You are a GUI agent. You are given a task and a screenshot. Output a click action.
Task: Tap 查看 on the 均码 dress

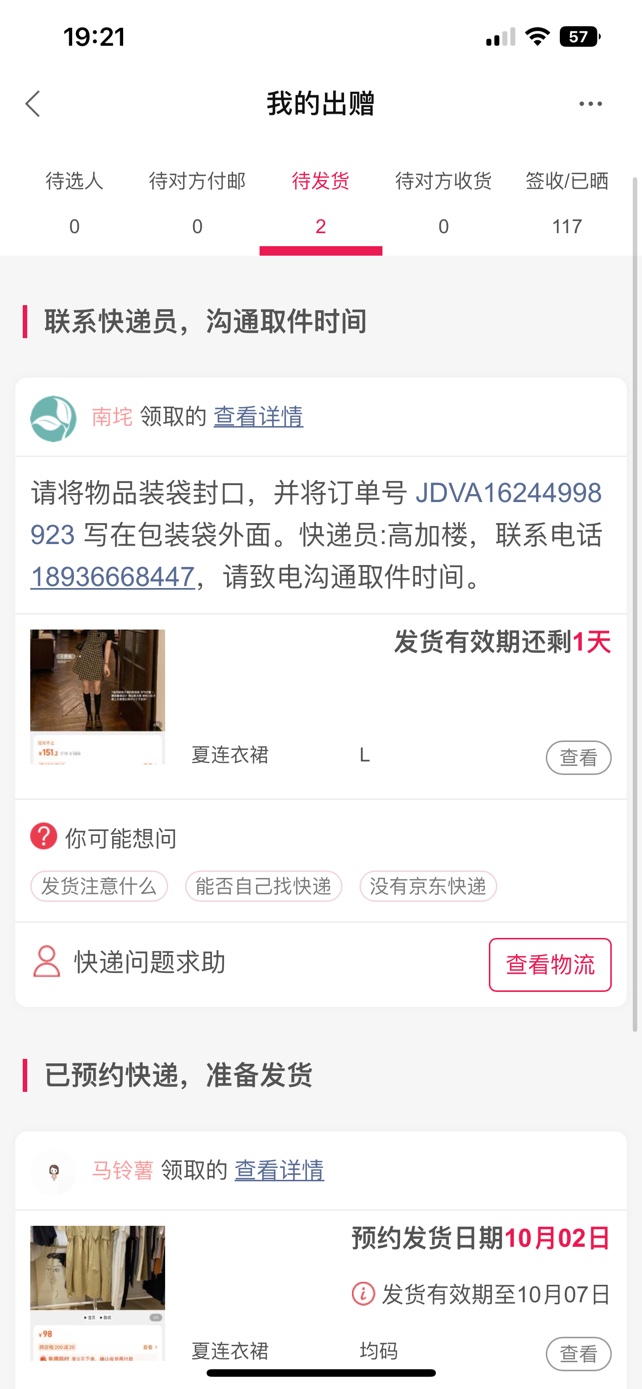(x=578, y=1354)
